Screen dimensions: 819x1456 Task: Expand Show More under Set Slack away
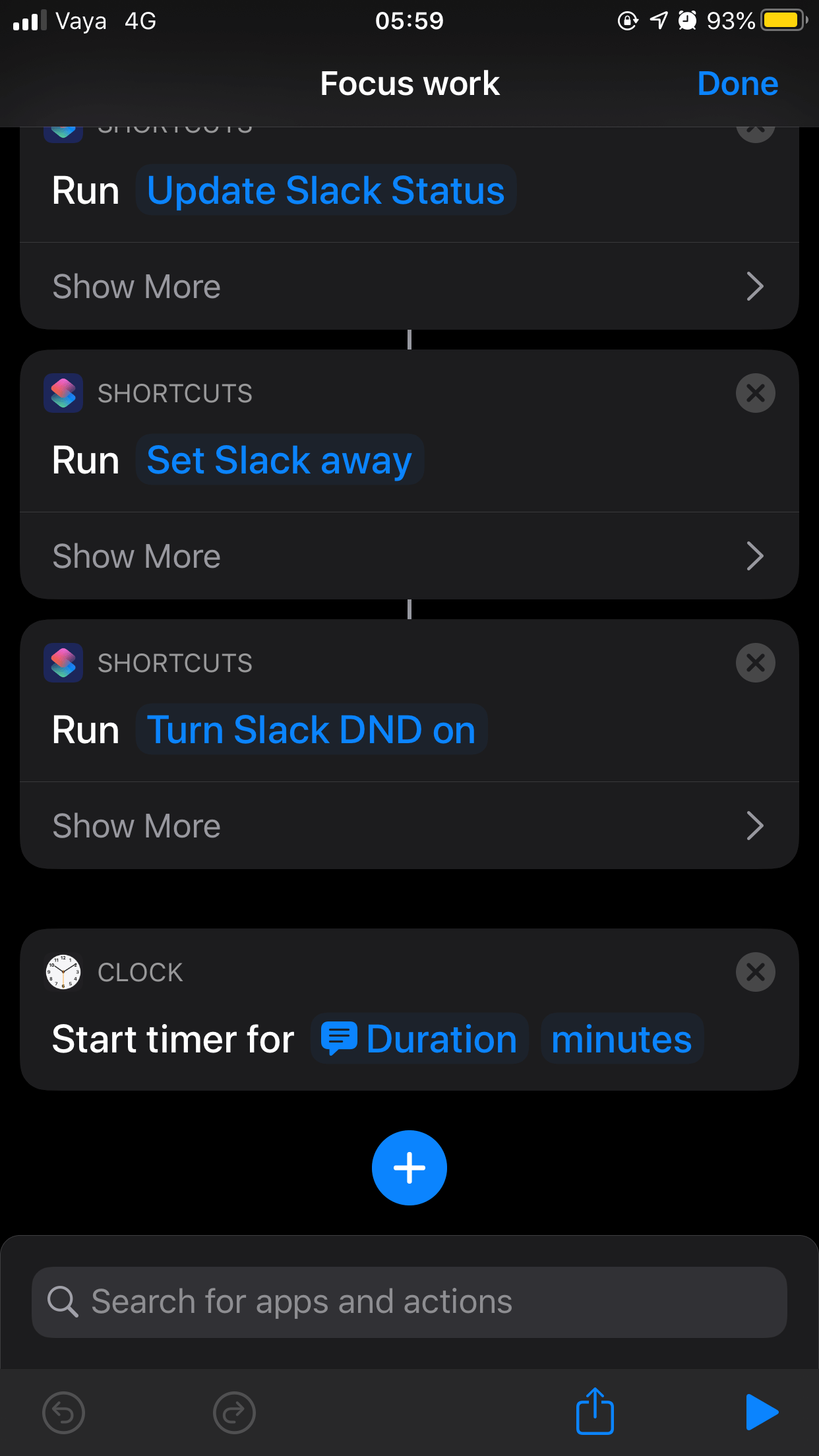point(409,557)
